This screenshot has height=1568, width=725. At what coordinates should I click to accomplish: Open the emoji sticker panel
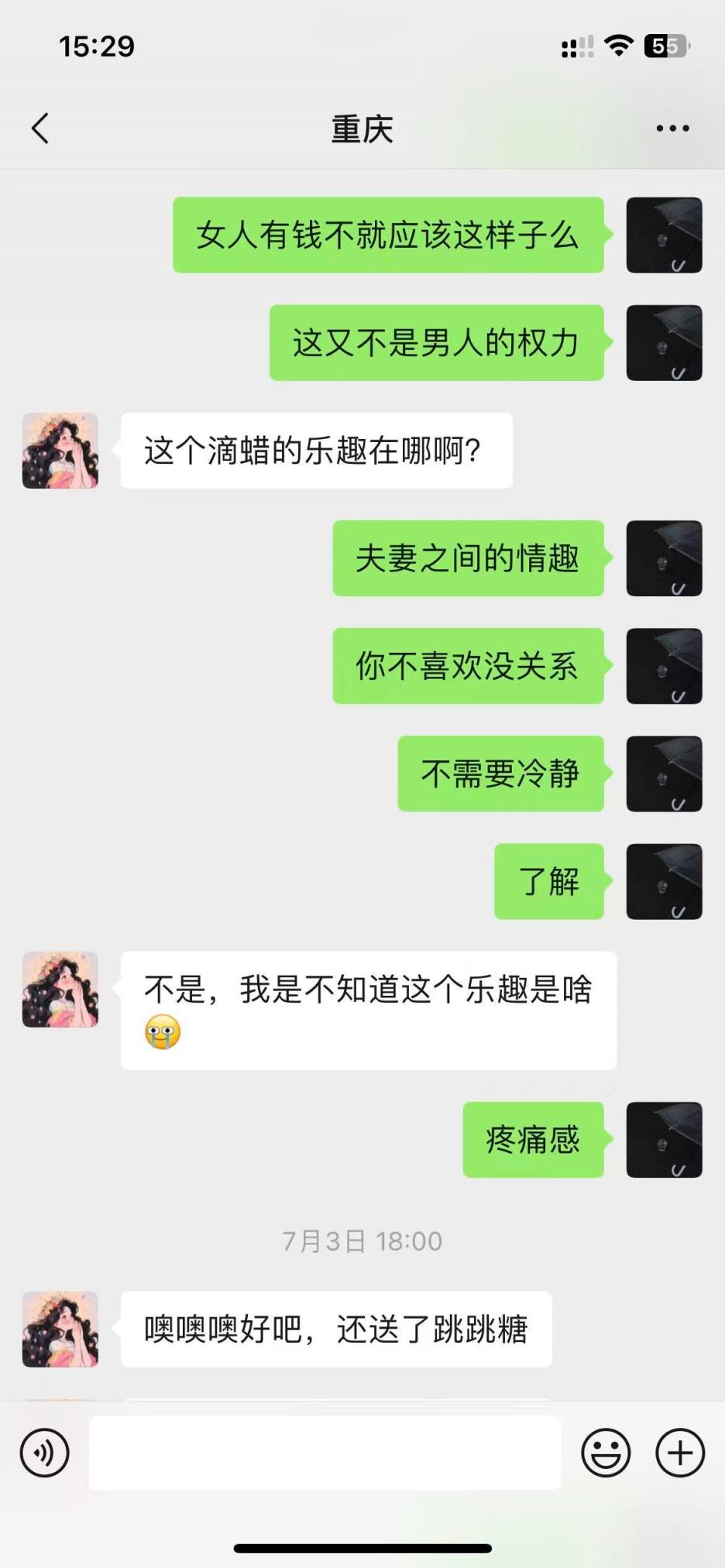(x=606, y=1453)
